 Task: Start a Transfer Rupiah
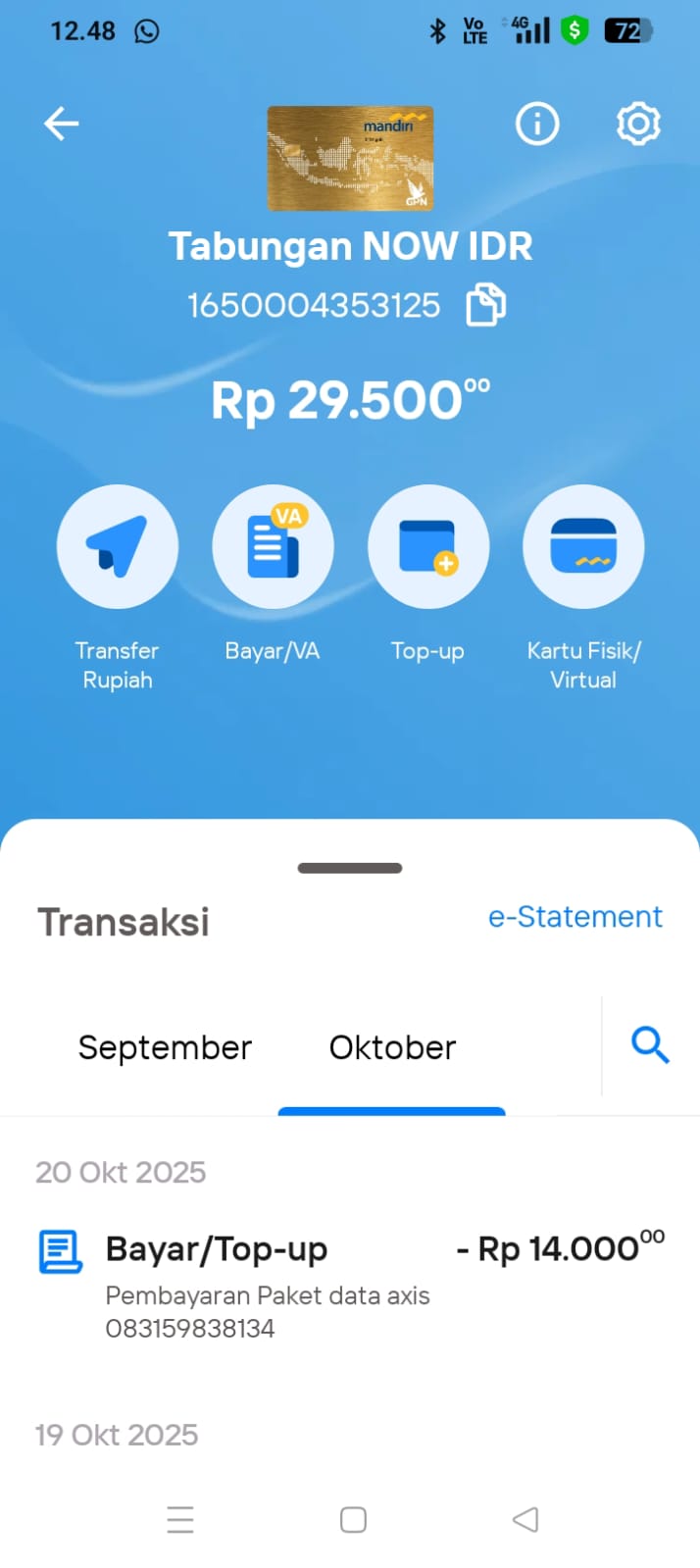click(118, 546)
